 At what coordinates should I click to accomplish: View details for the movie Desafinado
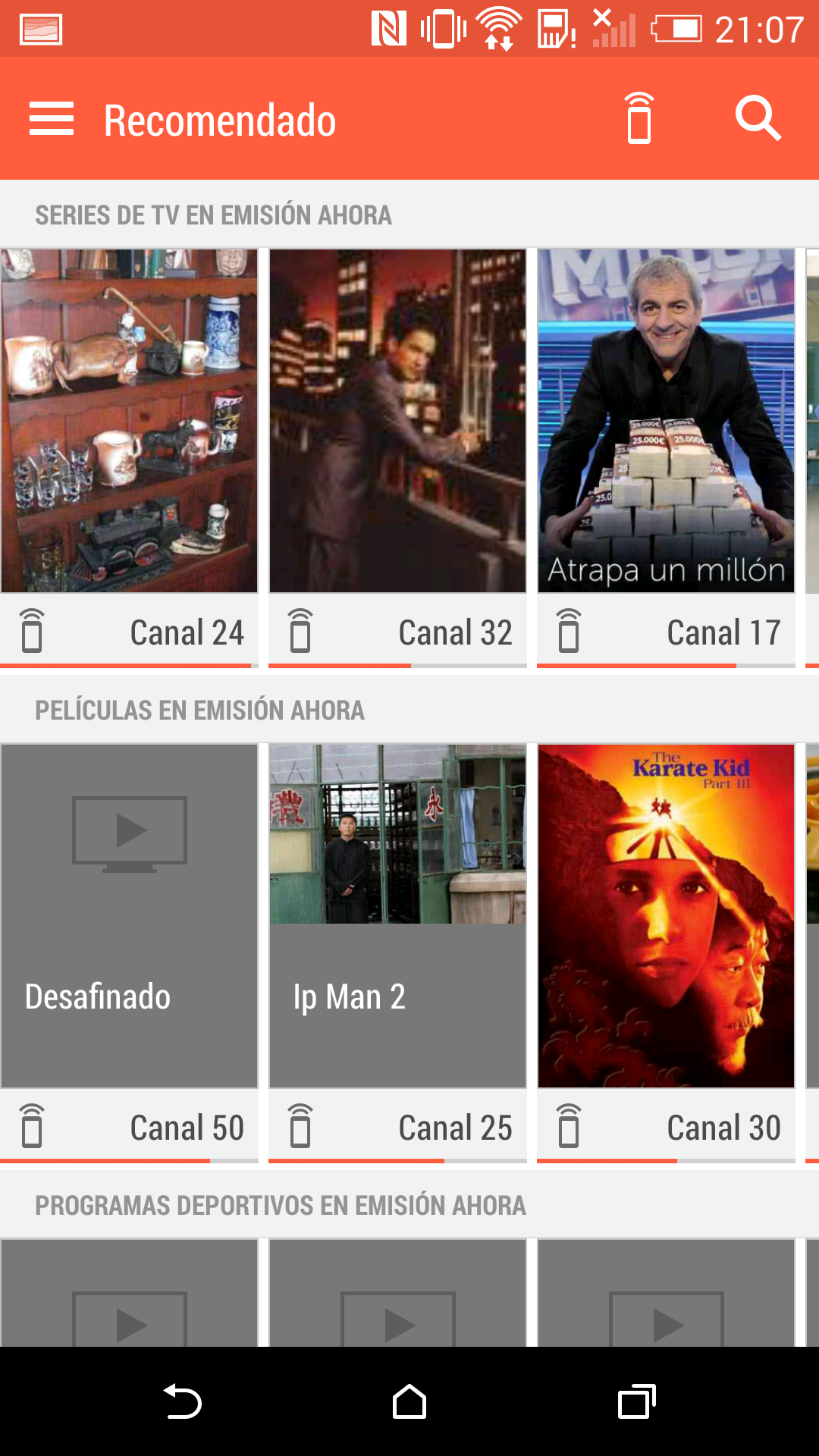point(130,916)
